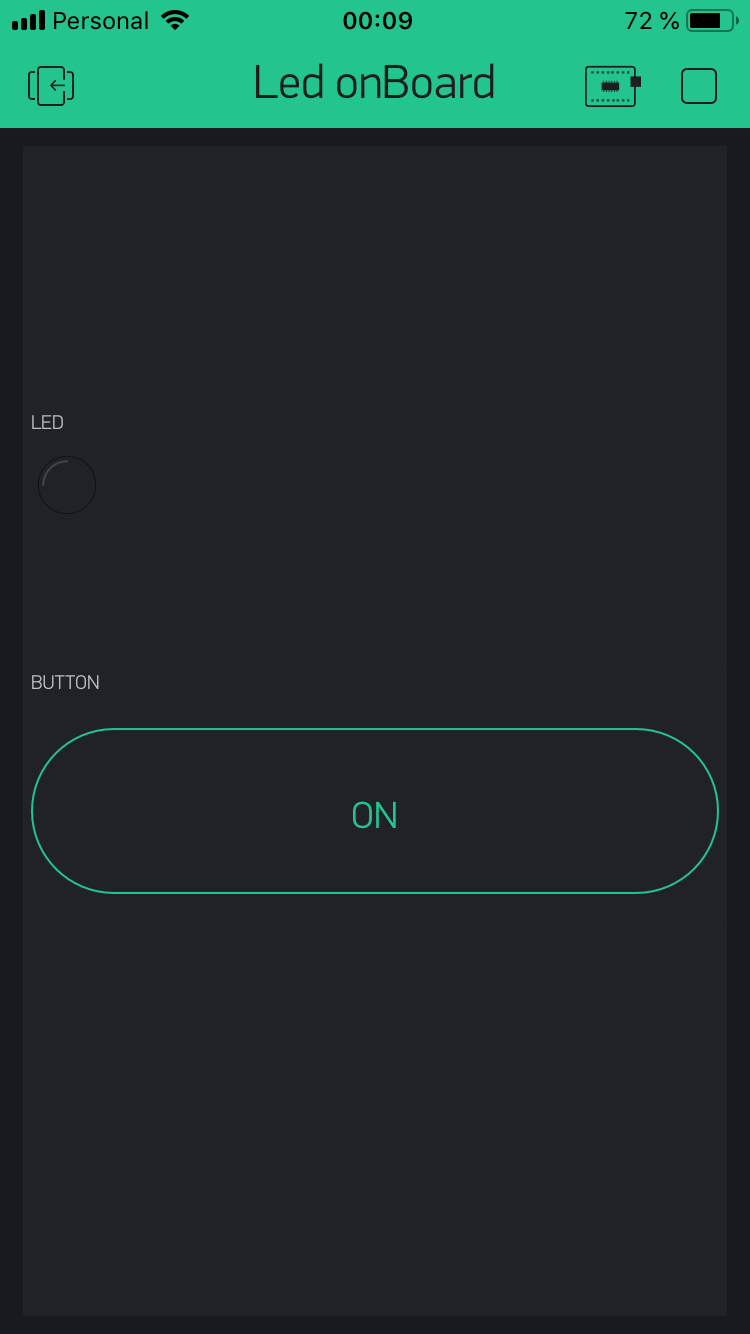The width and height of the screenshot is (750, 1334).
Task: Open the device board status icon
Action: click(612, 86)
